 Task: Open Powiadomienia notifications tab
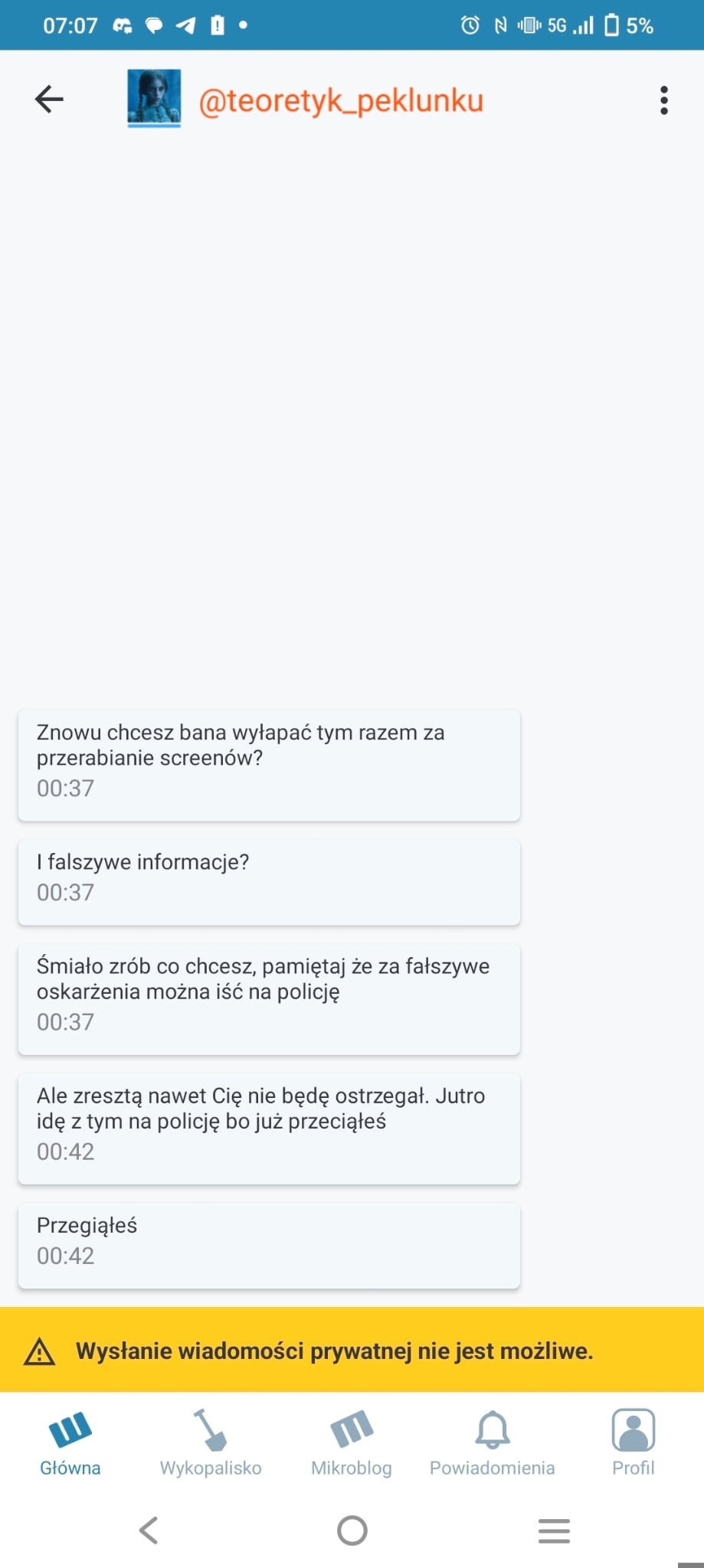(x=492, y=1442)
